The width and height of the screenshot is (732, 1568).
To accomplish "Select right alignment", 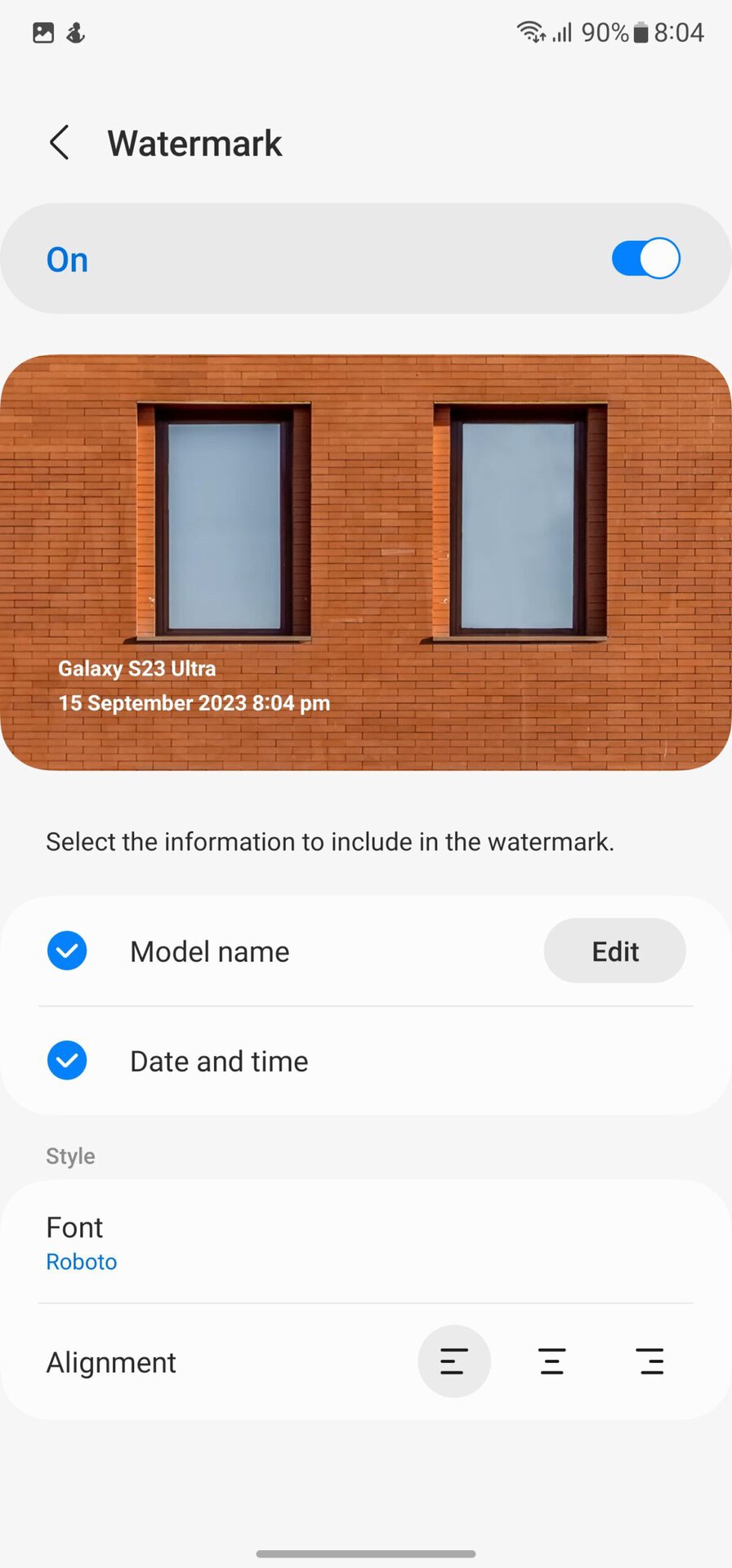I will point(650,1361).
